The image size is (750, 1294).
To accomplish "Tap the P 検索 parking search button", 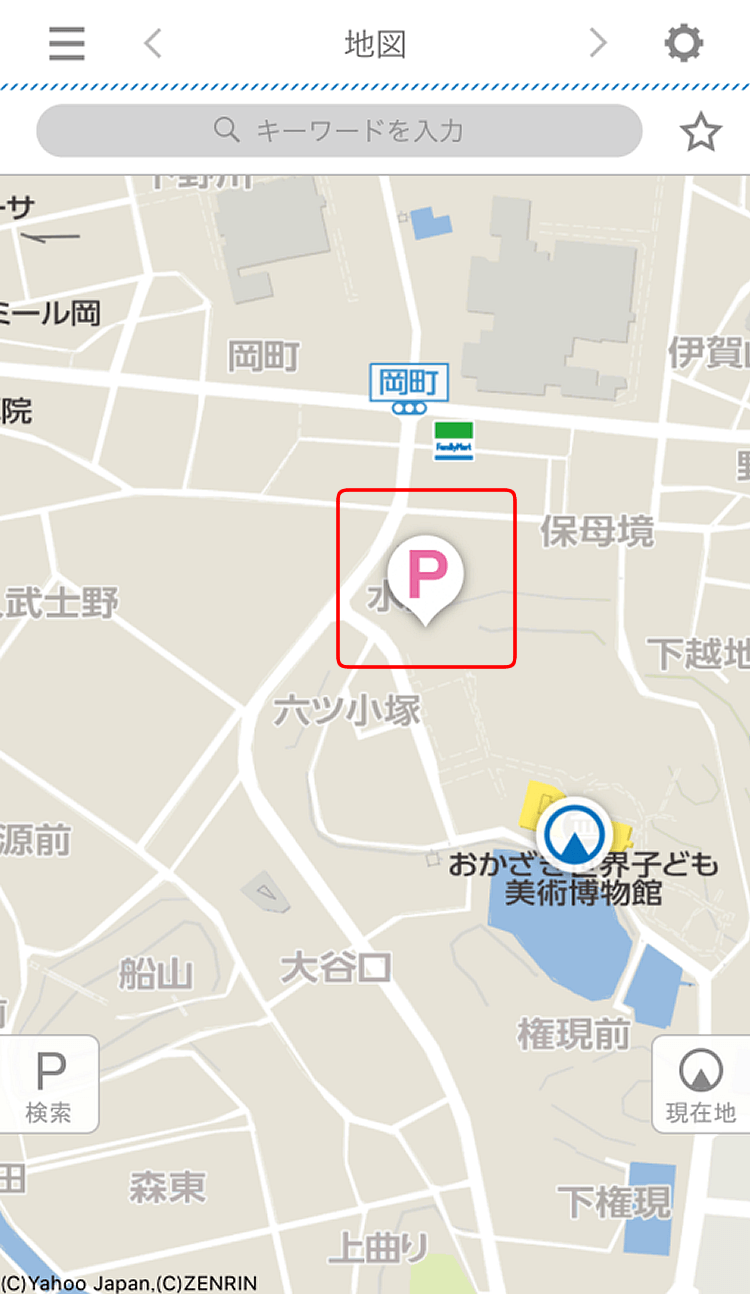I will click(x=48, y=1085).
